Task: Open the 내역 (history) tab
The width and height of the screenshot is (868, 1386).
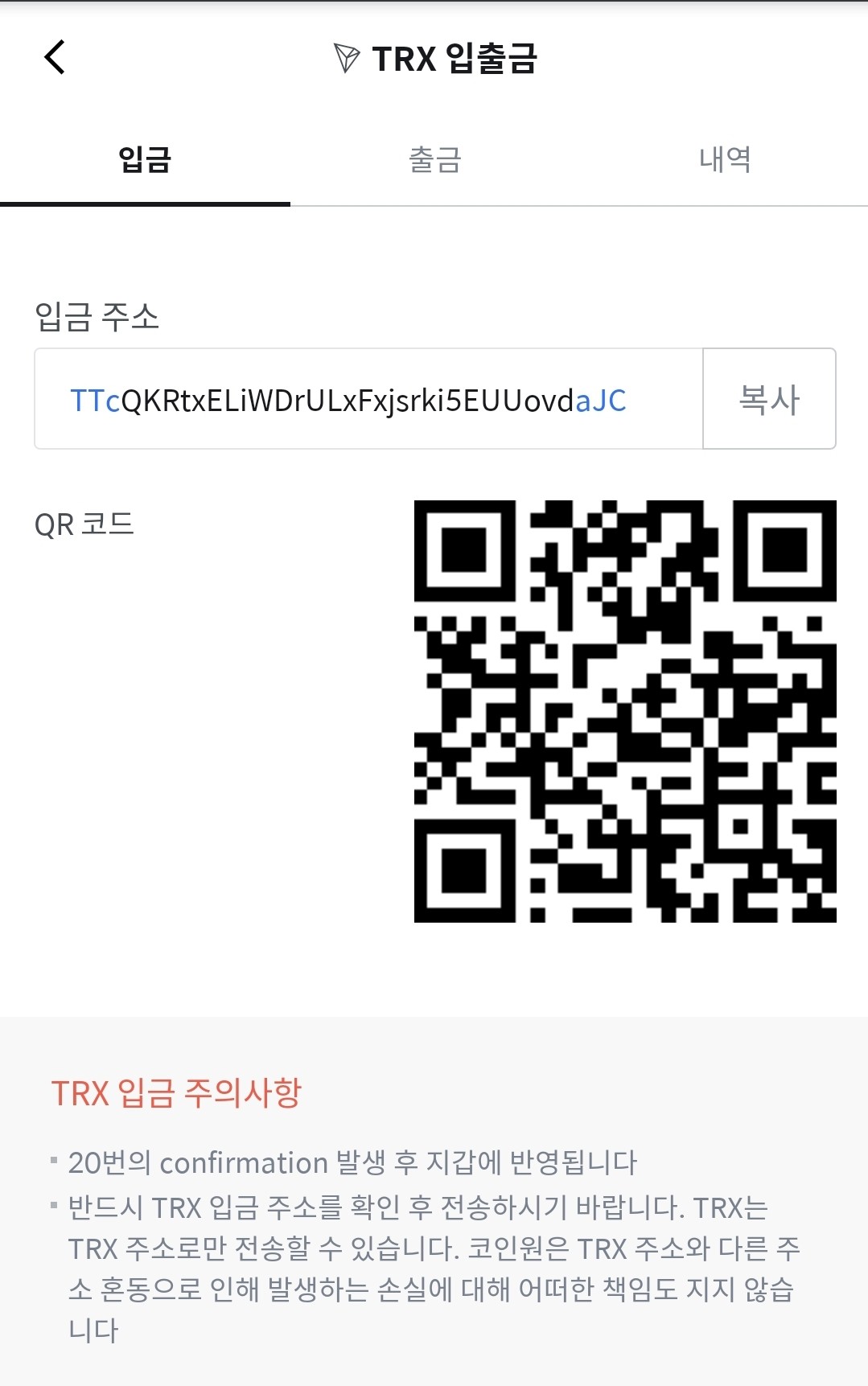Action: 724,159
